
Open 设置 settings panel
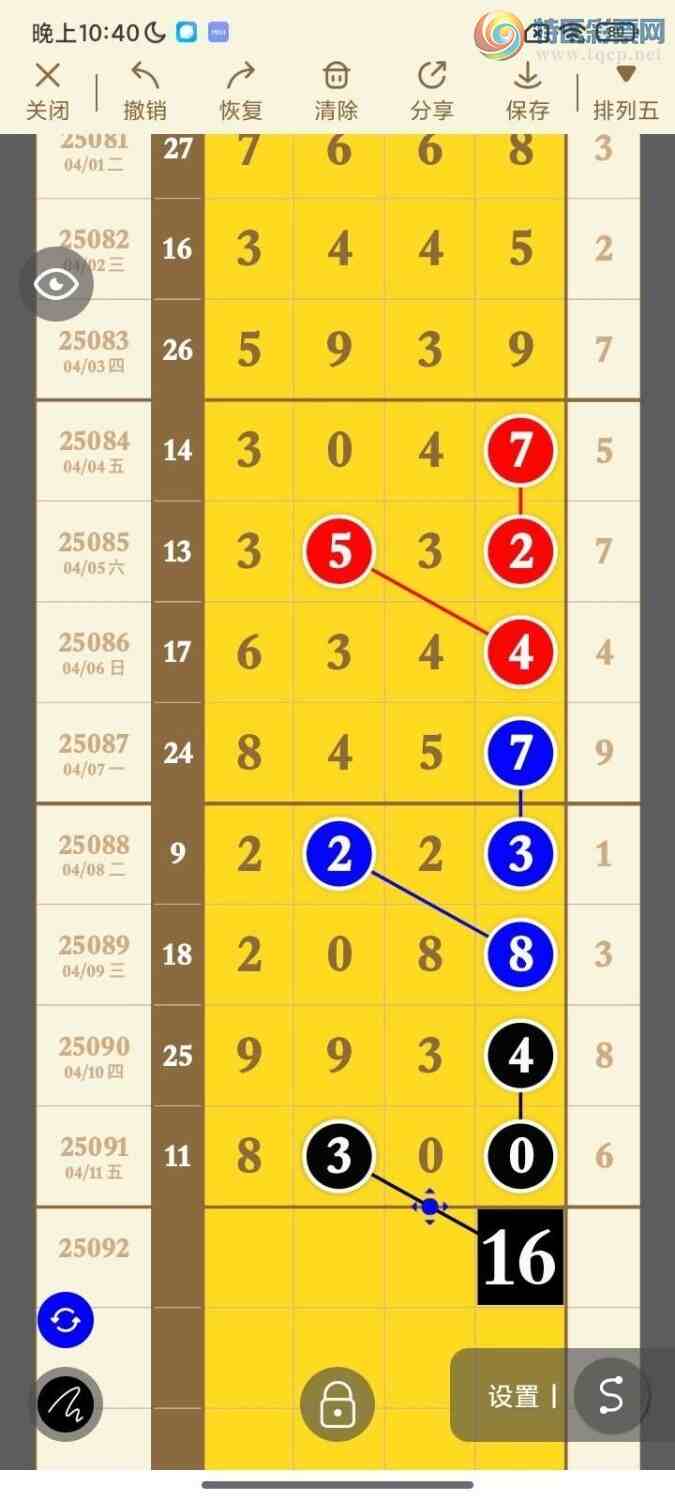coord(513,1396)
